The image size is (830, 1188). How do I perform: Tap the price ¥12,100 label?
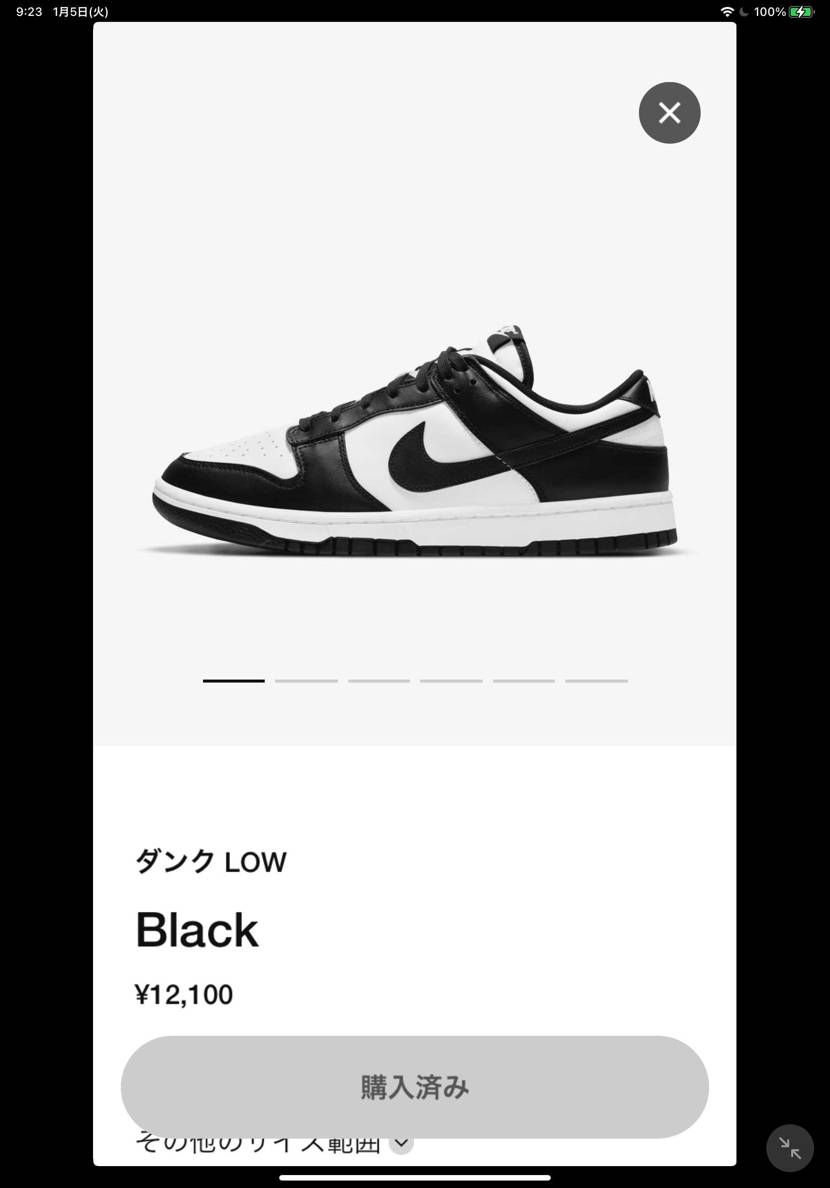[x=183, y=994]
